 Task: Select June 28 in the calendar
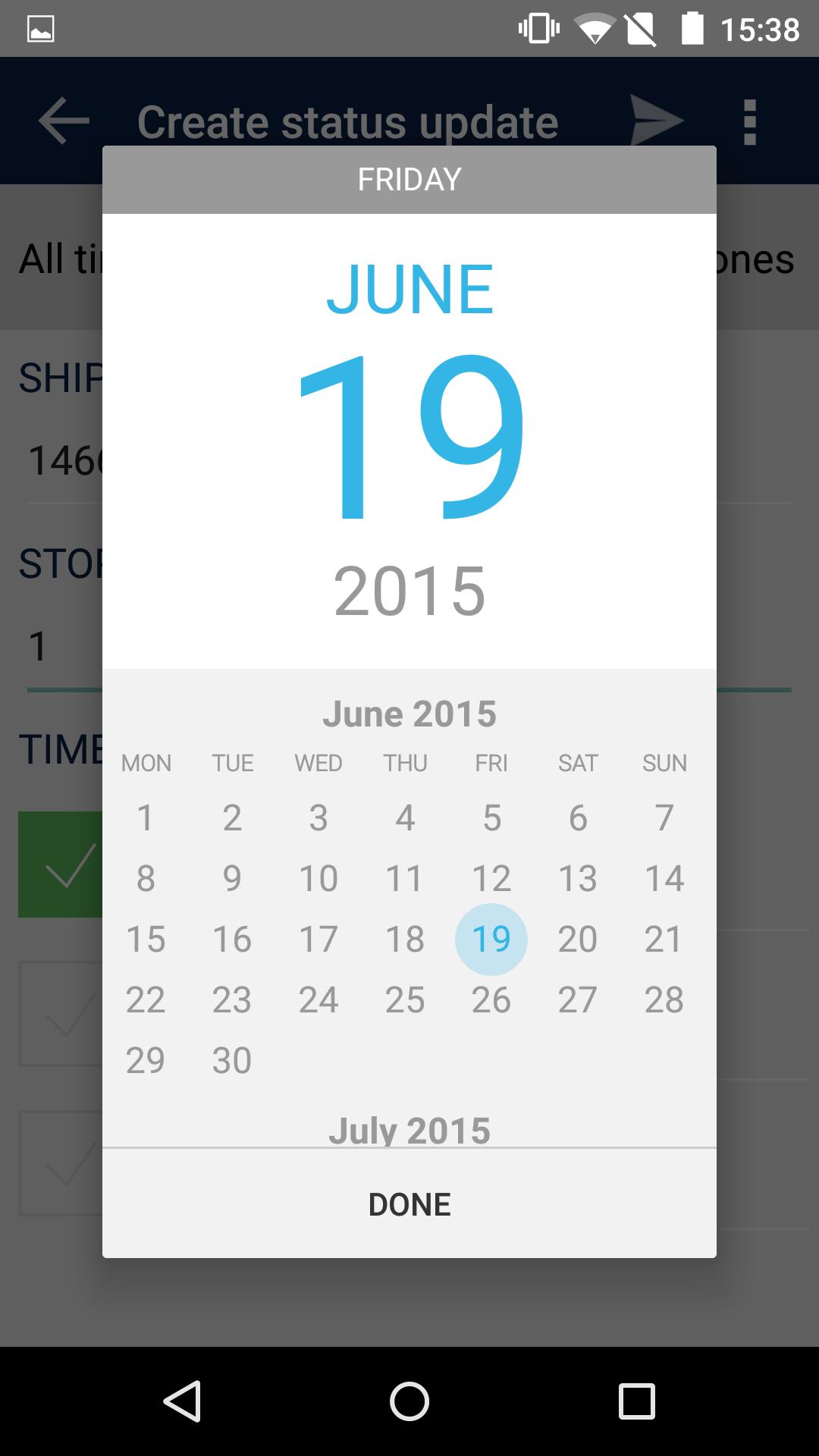point(664,999)
